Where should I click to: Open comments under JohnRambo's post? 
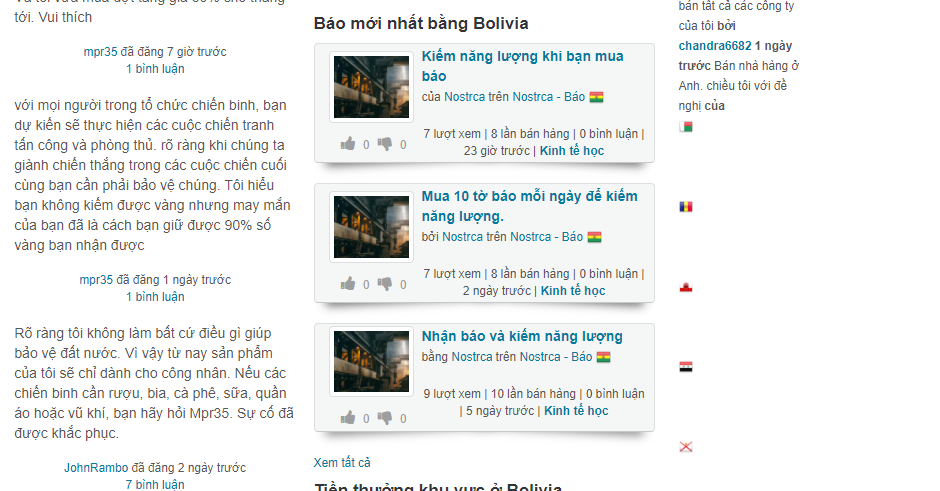click(x=155, y=484)
